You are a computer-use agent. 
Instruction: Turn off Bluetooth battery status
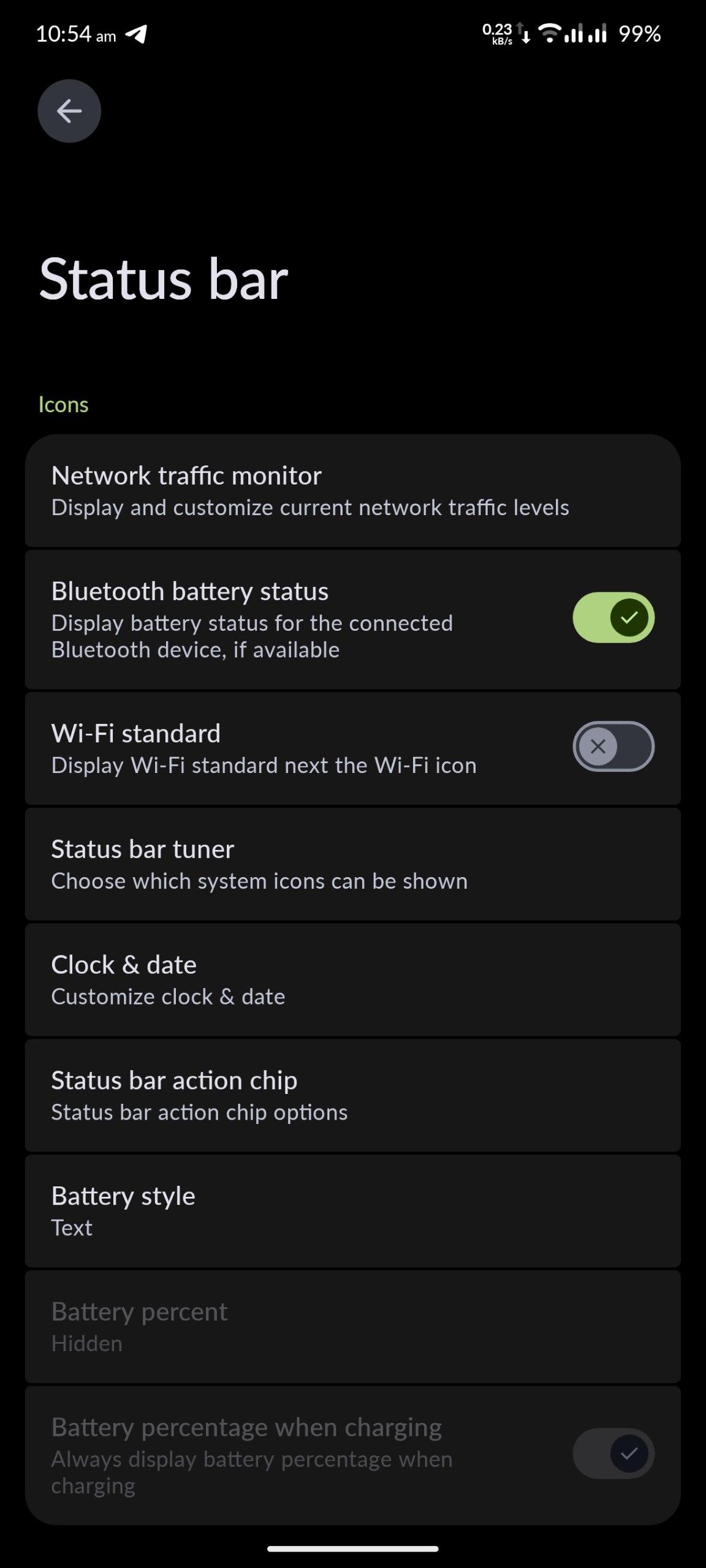tap(613, 617)
